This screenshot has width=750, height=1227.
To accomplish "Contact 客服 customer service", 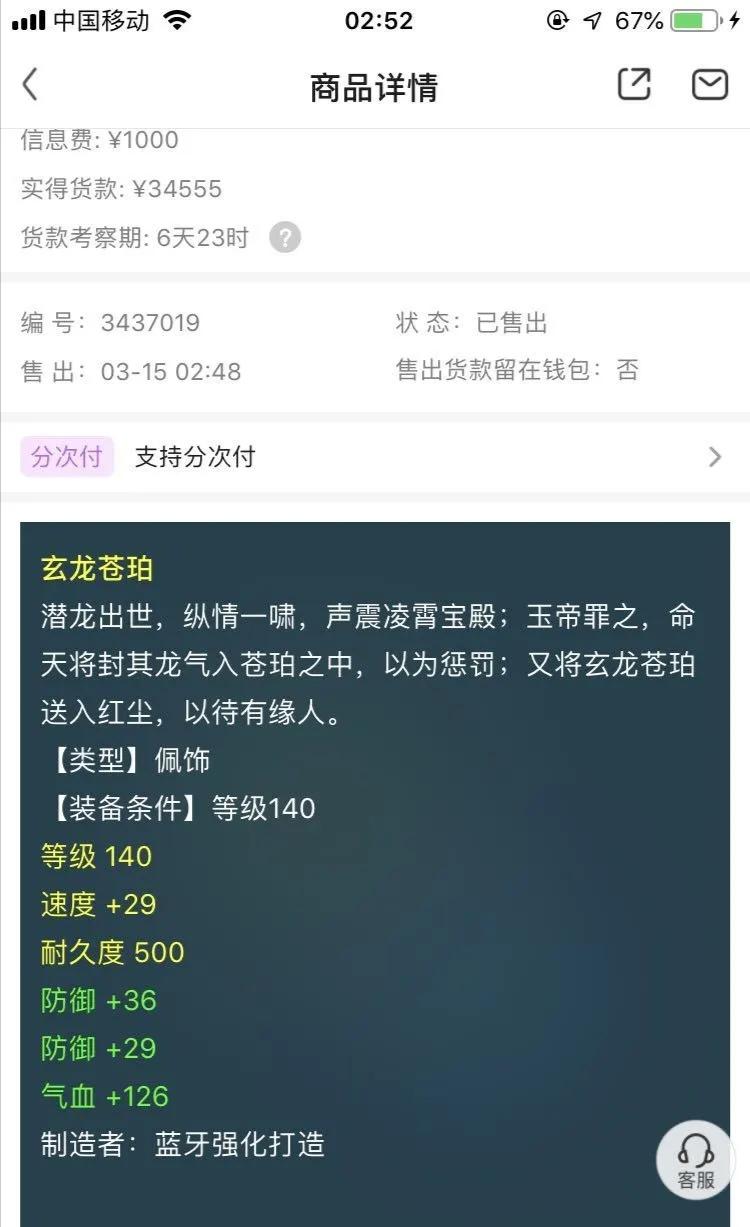I will pyautogui.click(x=696, y=1160).
